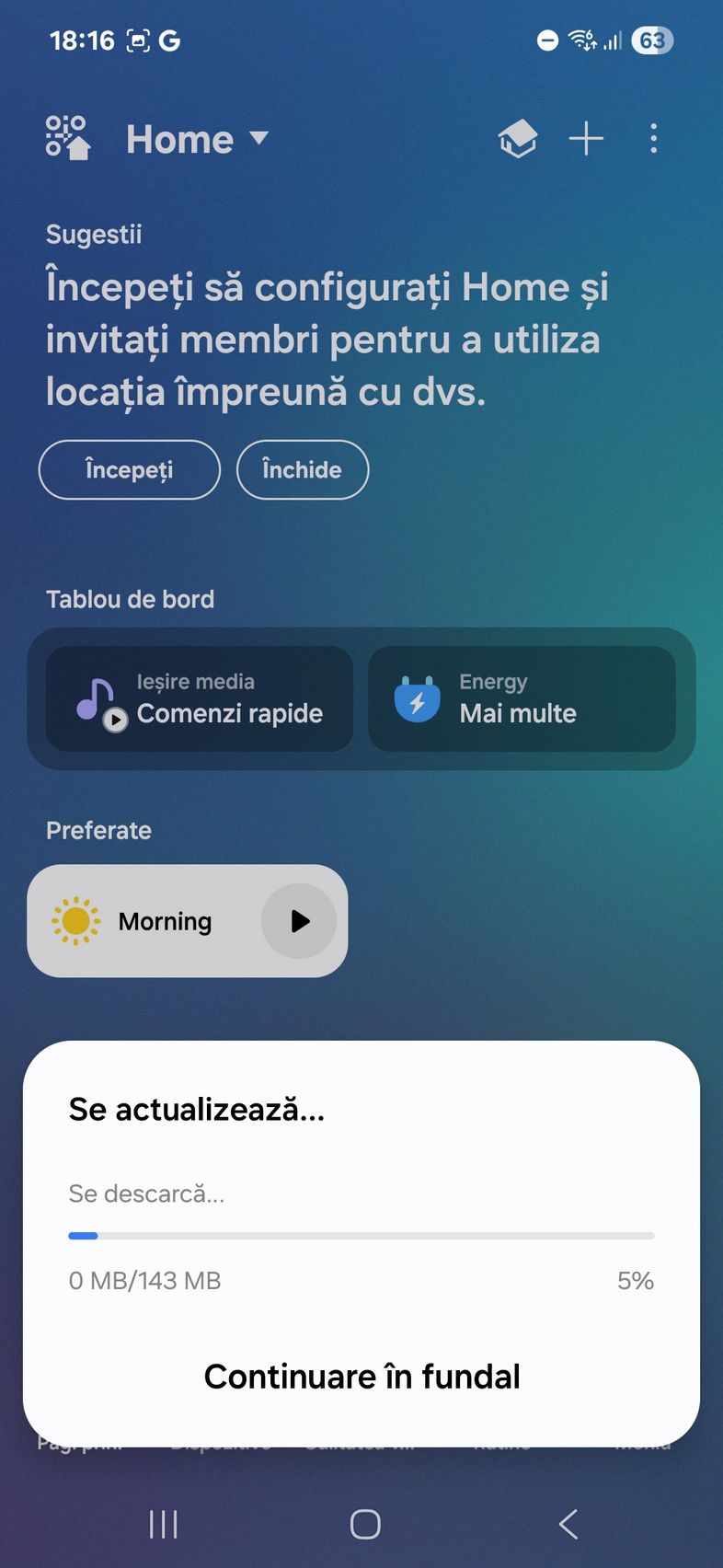The width and height of the screenshot is (723, 1568).
Task: Open the add plus icon
Action: [586, 139]
